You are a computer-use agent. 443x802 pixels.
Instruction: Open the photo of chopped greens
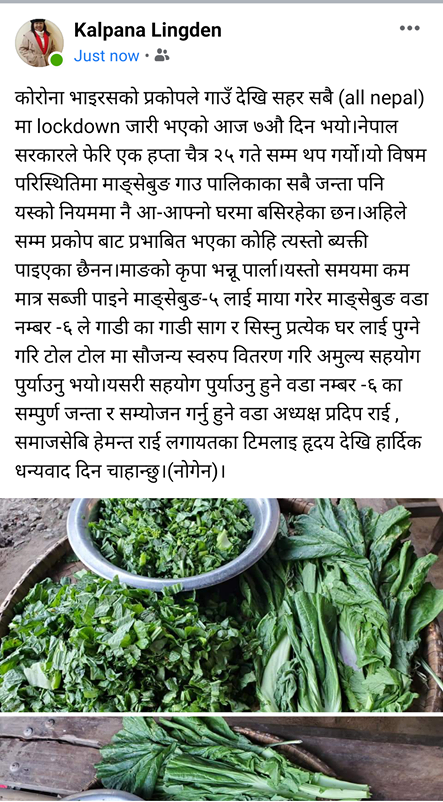pyautogui.click(x=222, y=605)
